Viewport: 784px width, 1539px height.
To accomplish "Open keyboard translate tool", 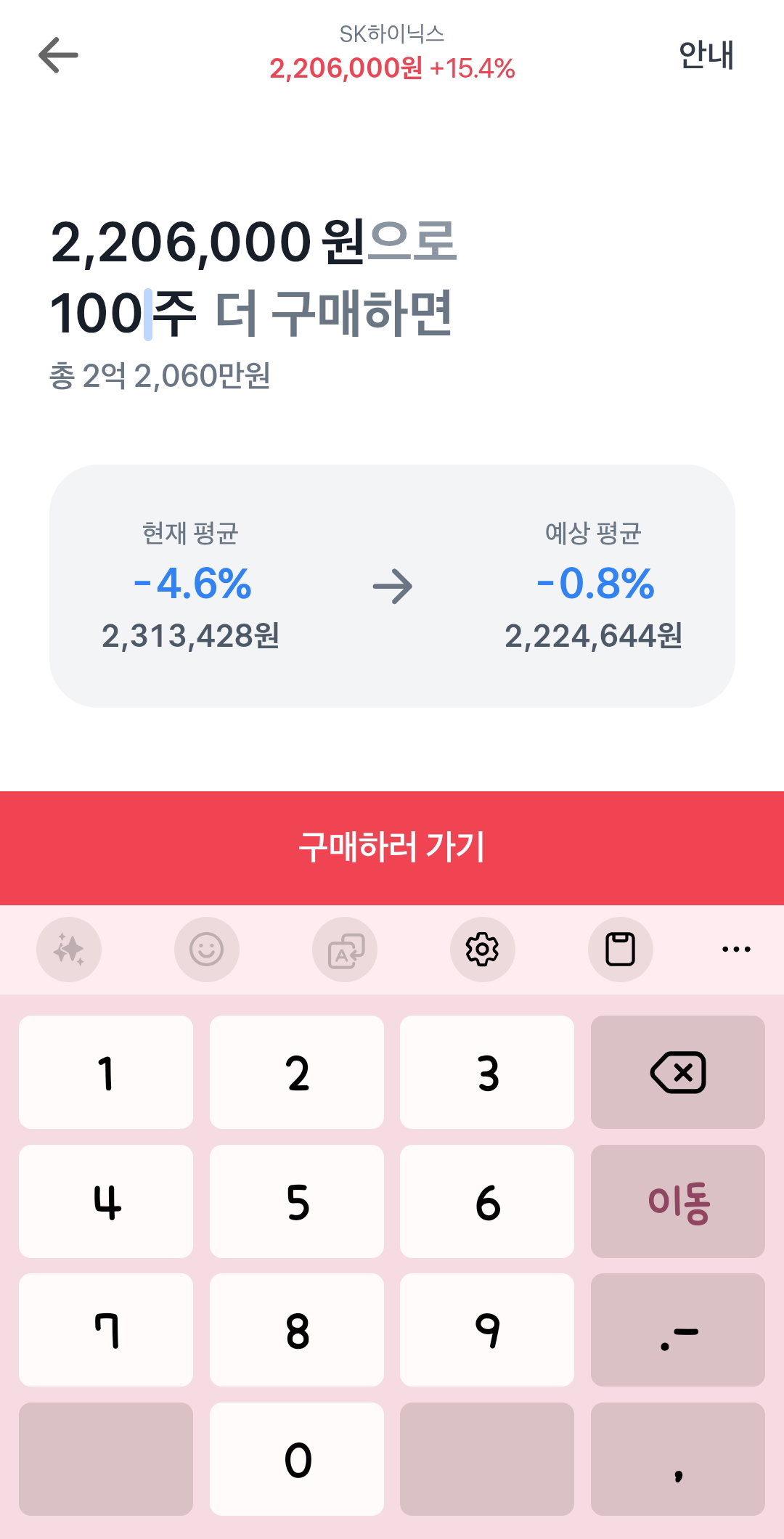I will coord(344,949).
